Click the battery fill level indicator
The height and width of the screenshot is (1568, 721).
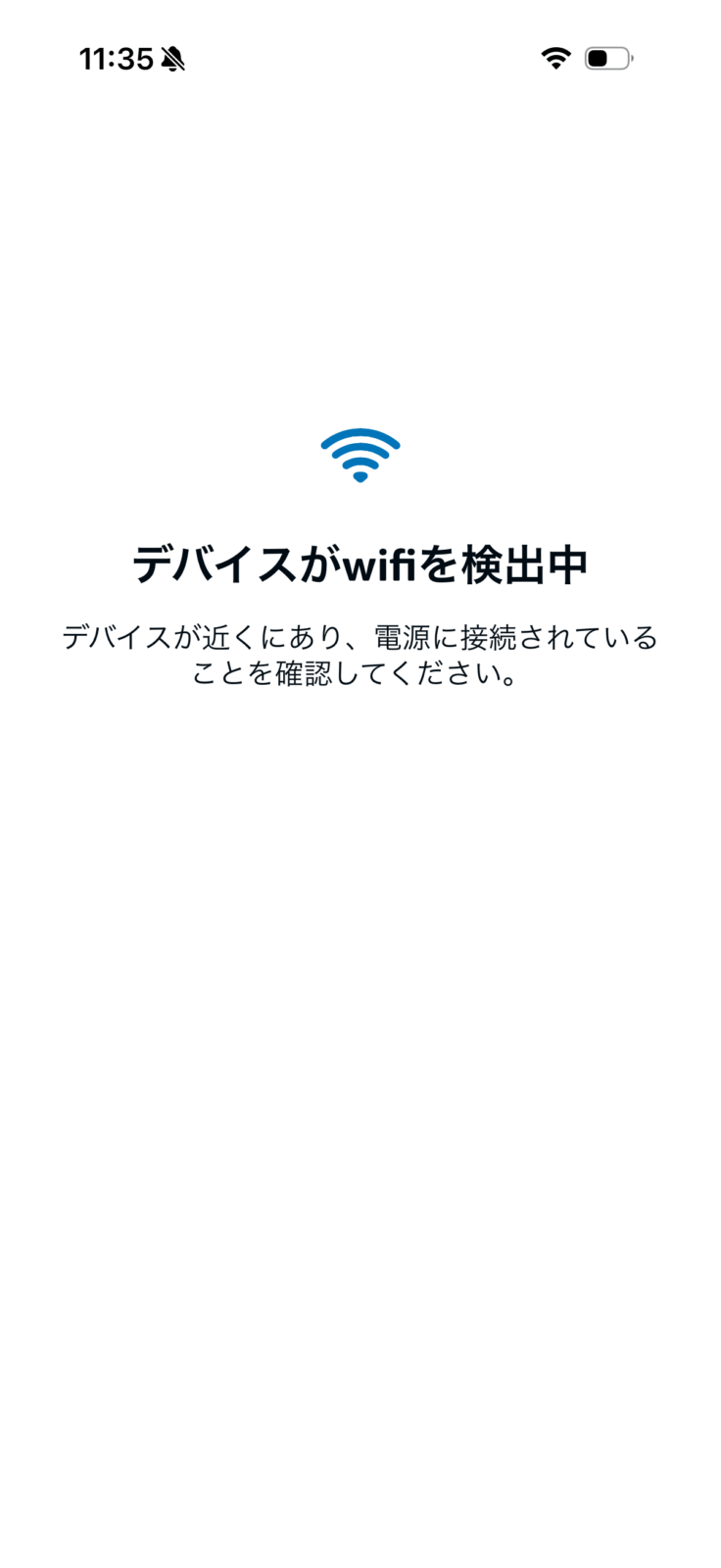[x=598, y=58]
